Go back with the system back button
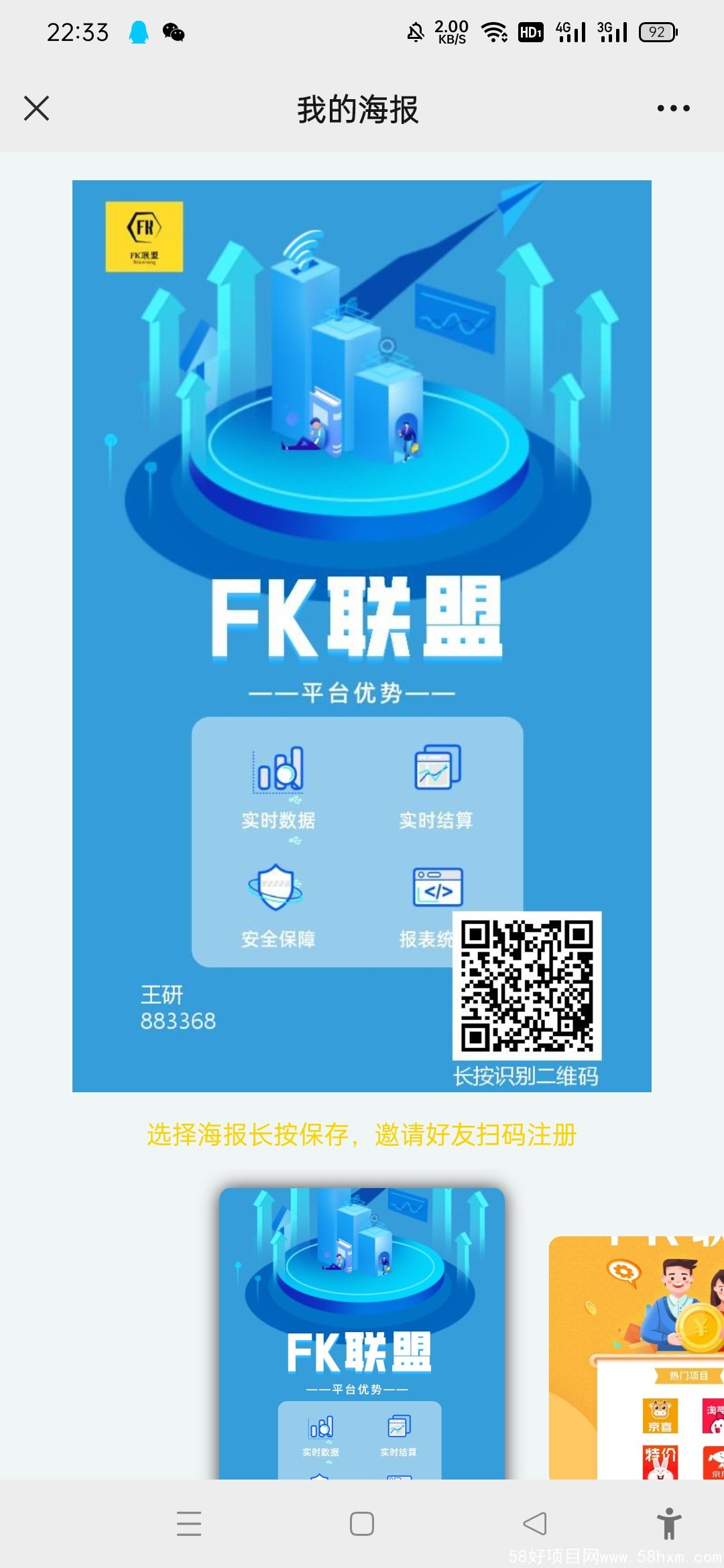724x1568 pixels. coord(535,1523)
